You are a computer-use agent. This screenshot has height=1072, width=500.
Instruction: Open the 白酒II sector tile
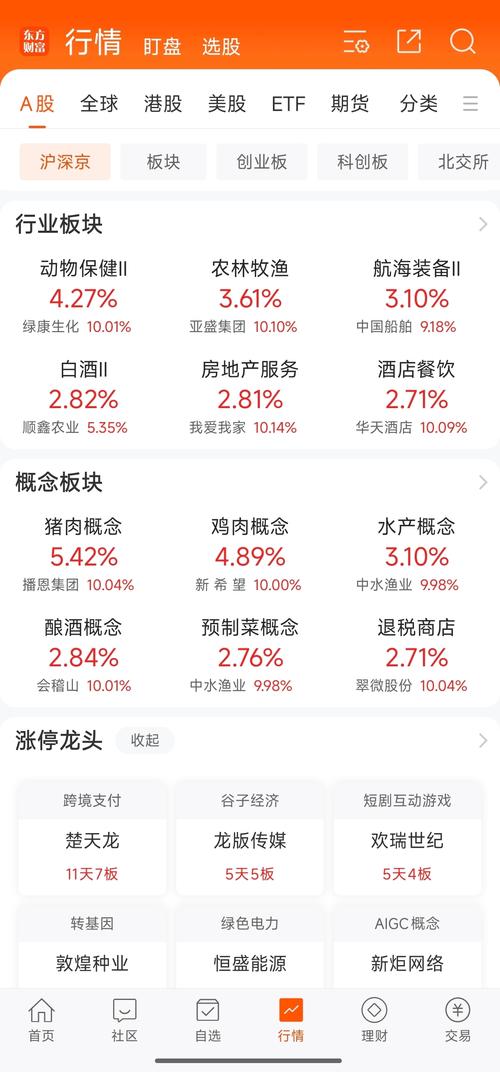coord(83,399)
